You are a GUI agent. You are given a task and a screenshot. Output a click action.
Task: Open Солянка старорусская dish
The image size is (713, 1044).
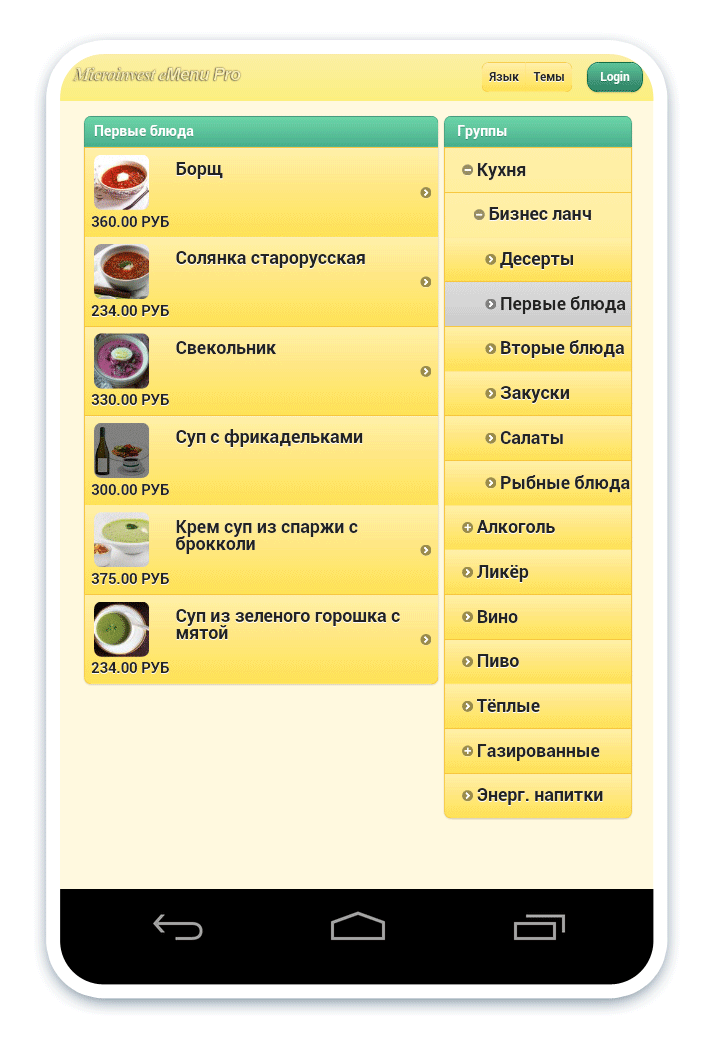pos(261,281)
